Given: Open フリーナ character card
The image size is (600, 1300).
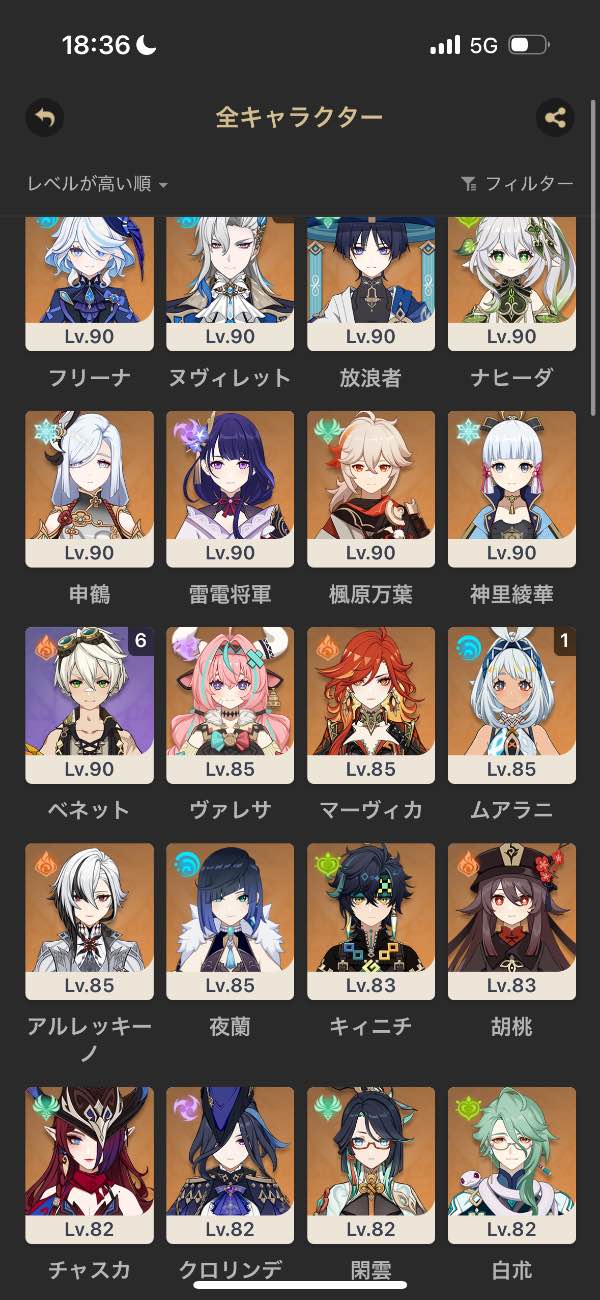Looking at the screenshot, I should pyautogui.click(x=89, y=285).
